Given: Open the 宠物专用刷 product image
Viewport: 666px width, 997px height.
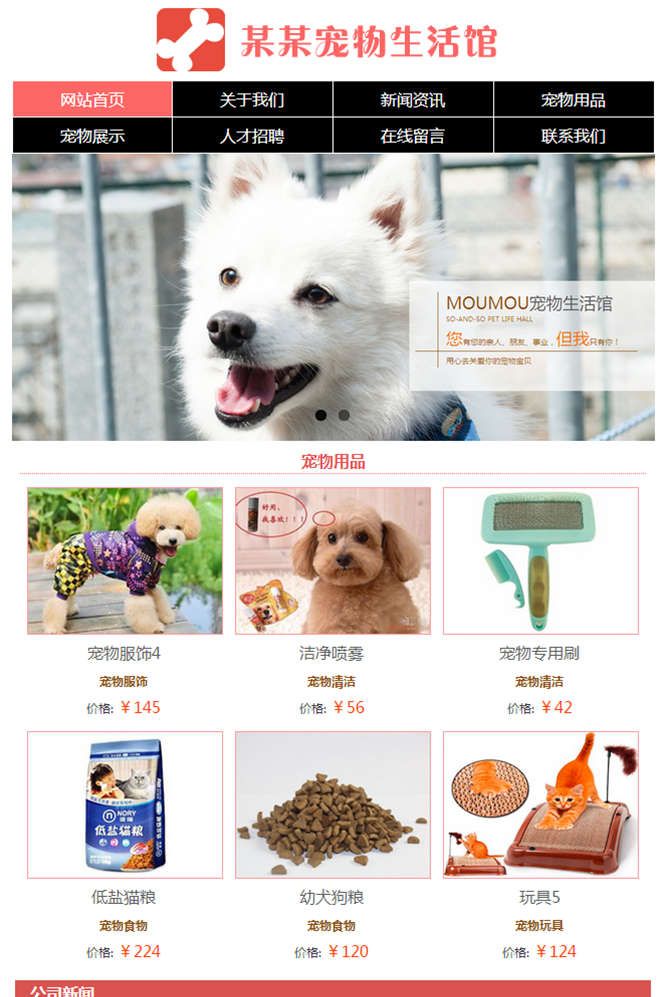Looking at the screenshot, I should (541, 561).
